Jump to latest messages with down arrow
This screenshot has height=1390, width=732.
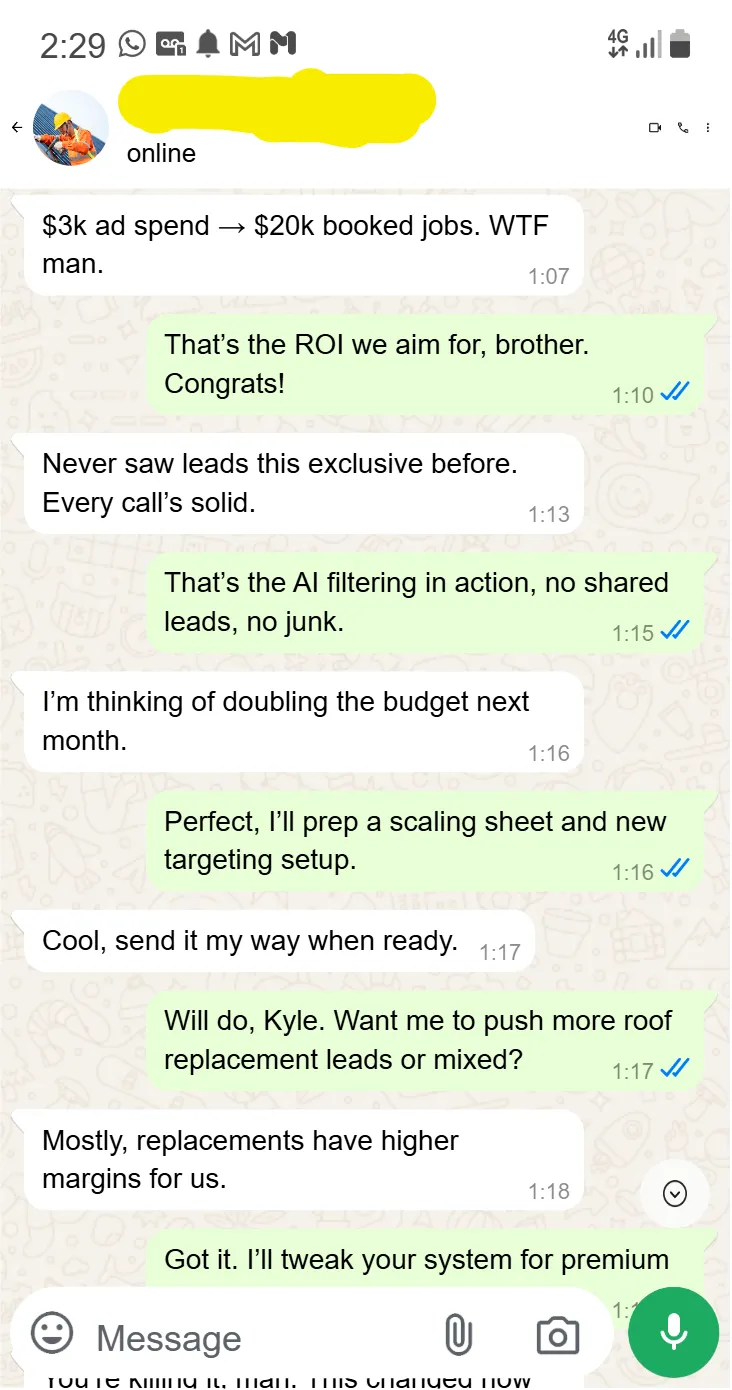(675, 1193)
